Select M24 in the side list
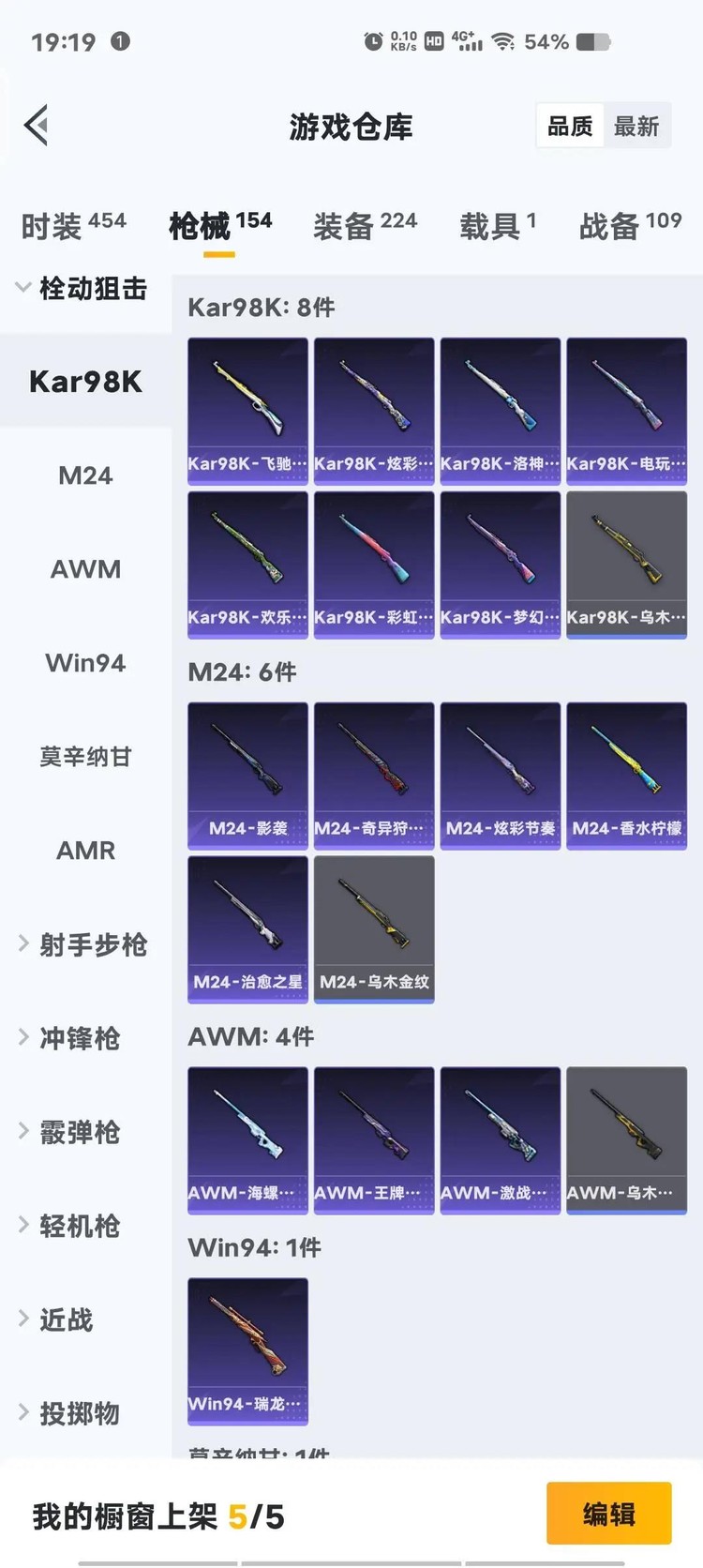 85,475
